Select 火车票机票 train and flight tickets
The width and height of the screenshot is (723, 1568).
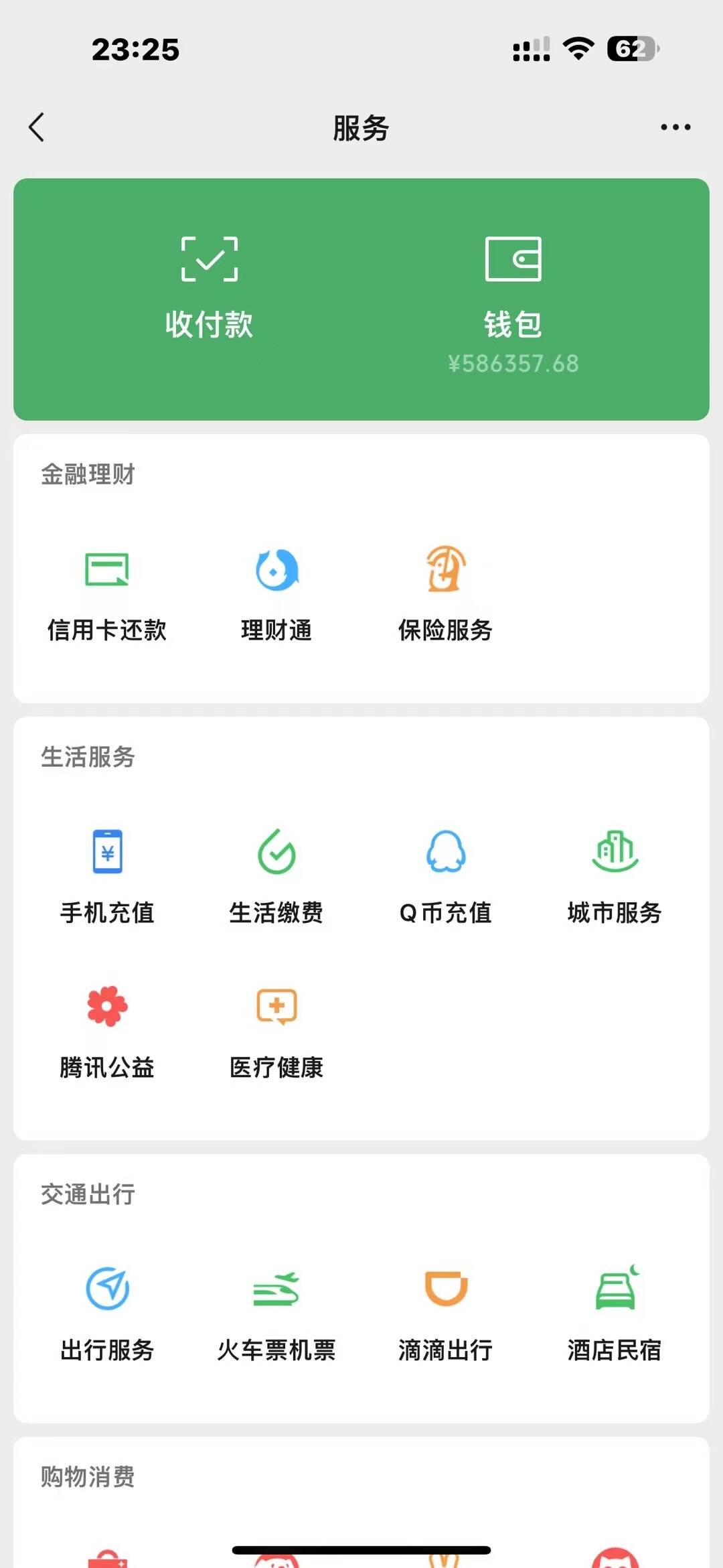pos(276,1313)
